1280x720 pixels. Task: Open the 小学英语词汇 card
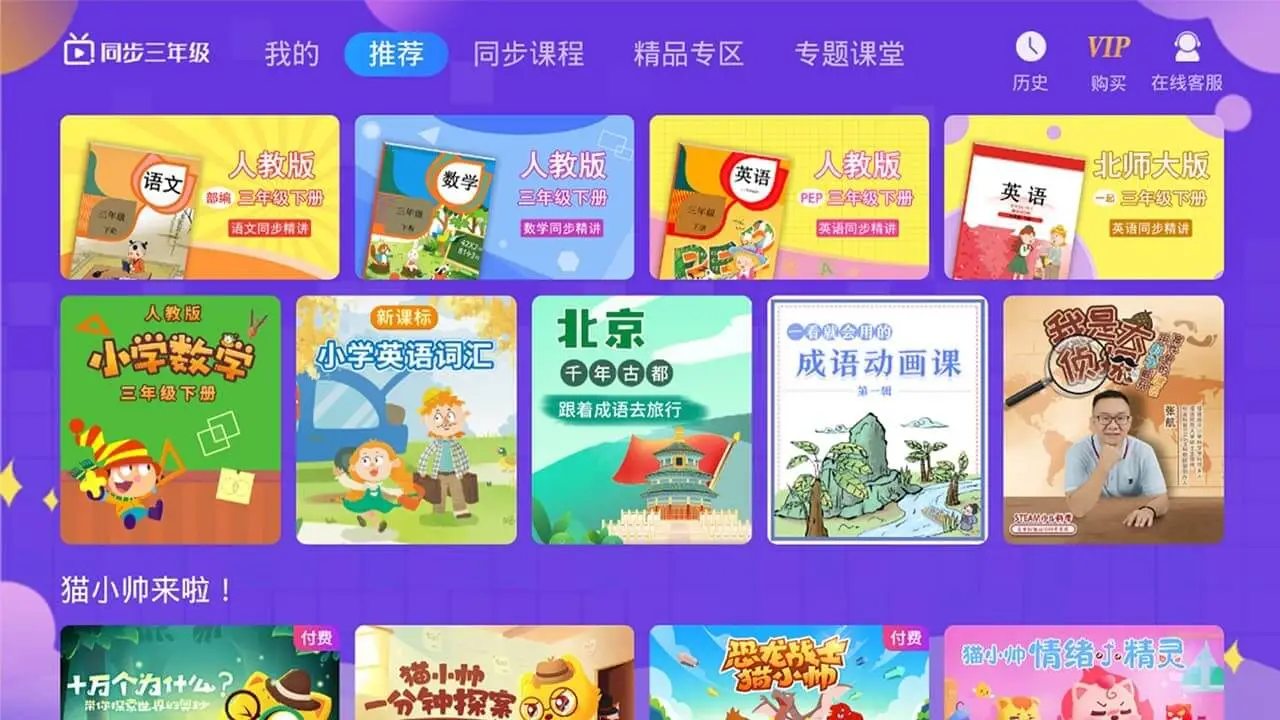click(x=406, y=420)
